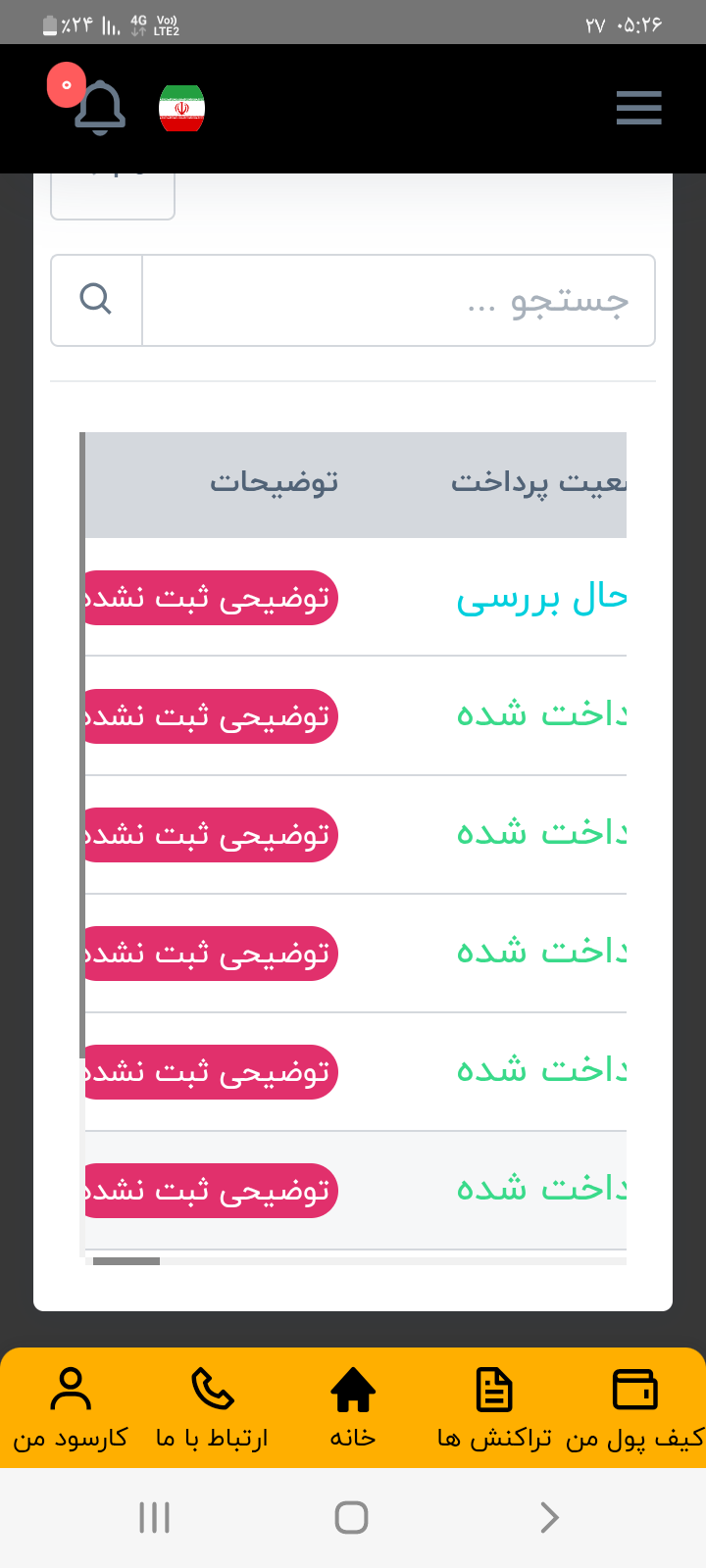
Task: Open the ارتباط با ما tab
Action: pyautogui.click(x=212, y=1409)
